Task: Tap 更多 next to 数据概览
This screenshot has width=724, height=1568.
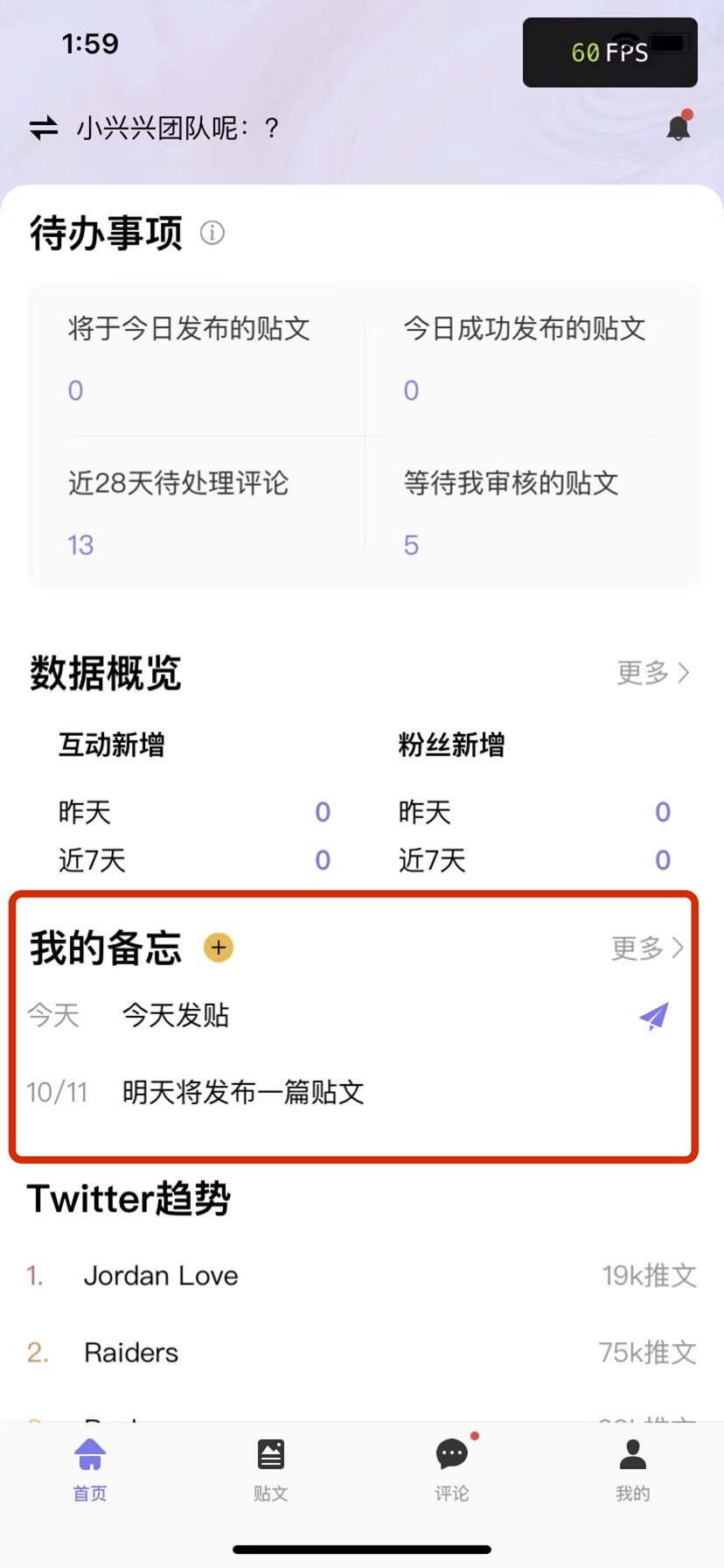Action: pos(653,673)
